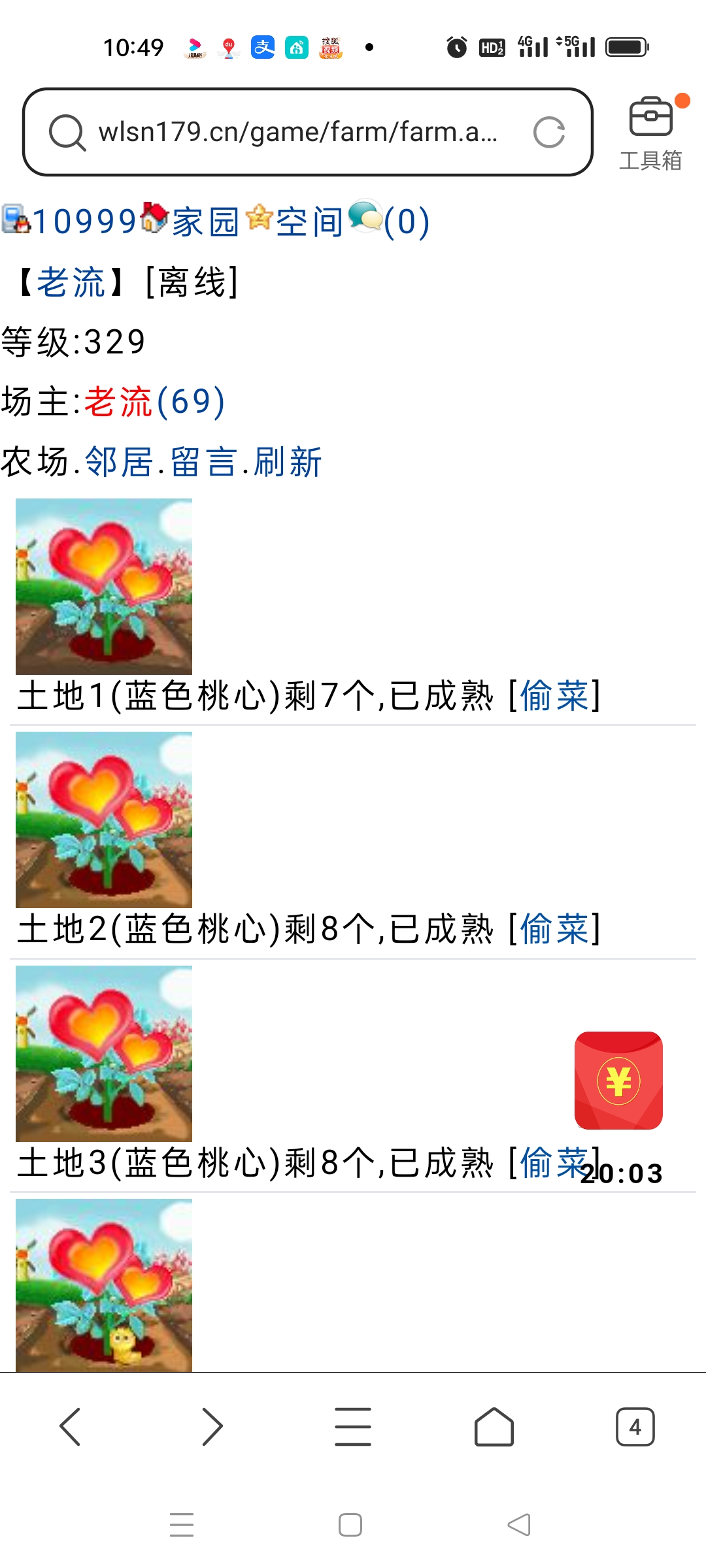The width and height of the screenshot is (706, 1568).
Task: Open the tab switcher showing 4 tabs
Action: (x=635, y=1426)
